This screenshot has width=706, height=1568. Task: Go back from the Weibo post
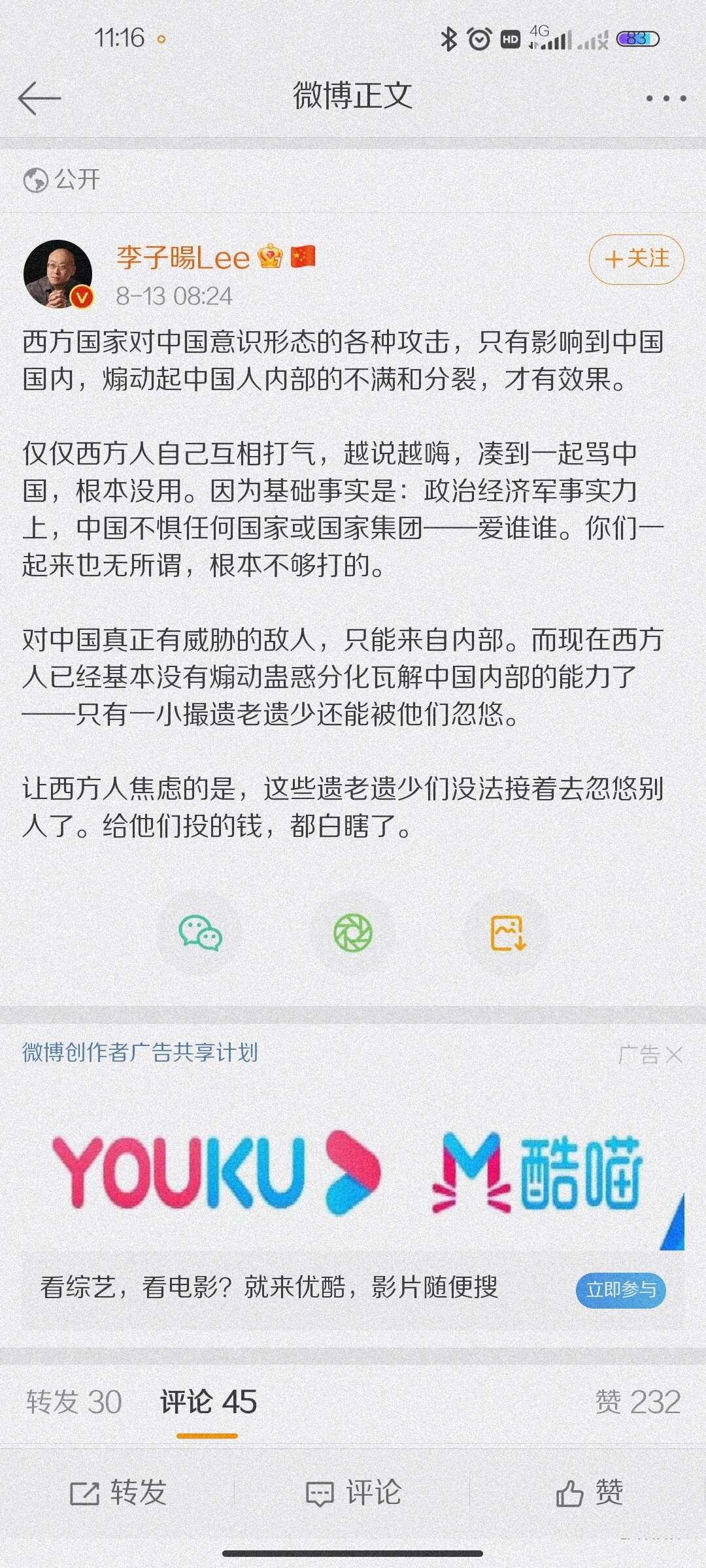coord(39,99)
